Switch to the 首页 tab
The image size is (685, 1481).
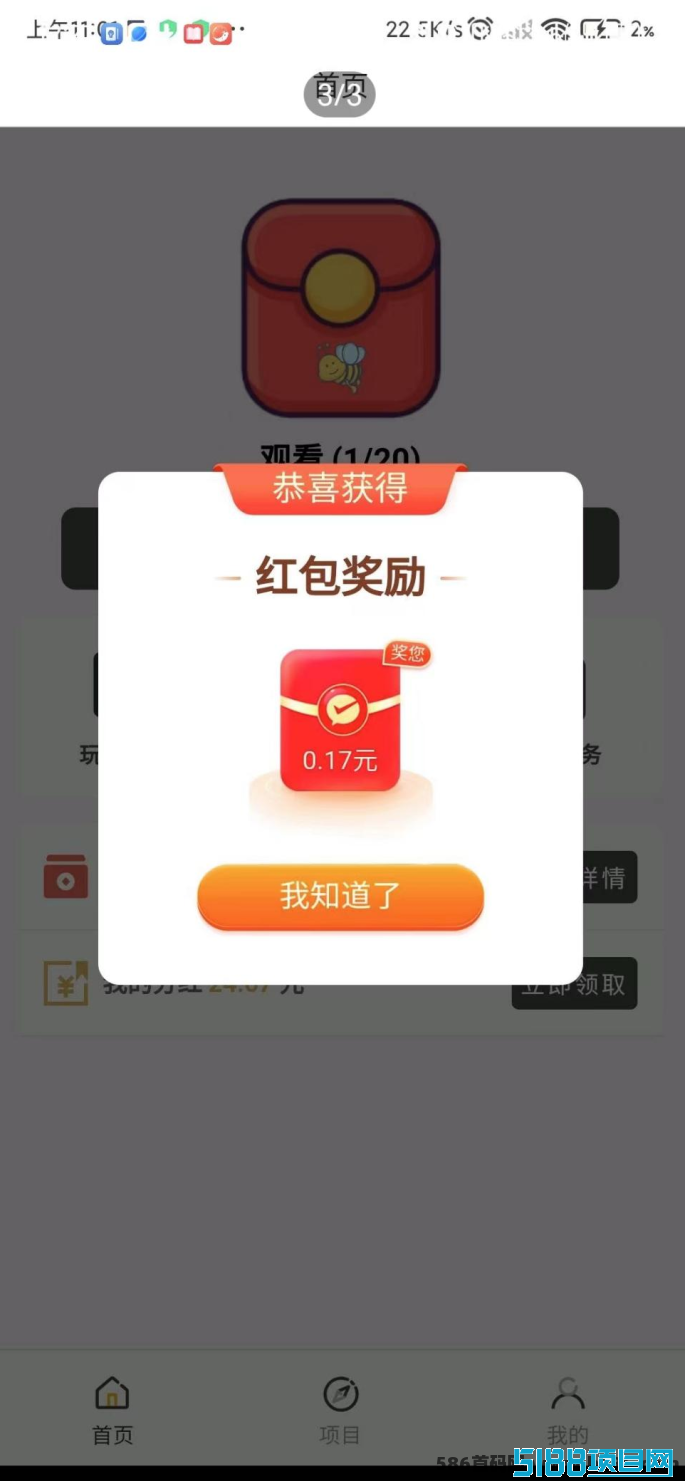112,1410
